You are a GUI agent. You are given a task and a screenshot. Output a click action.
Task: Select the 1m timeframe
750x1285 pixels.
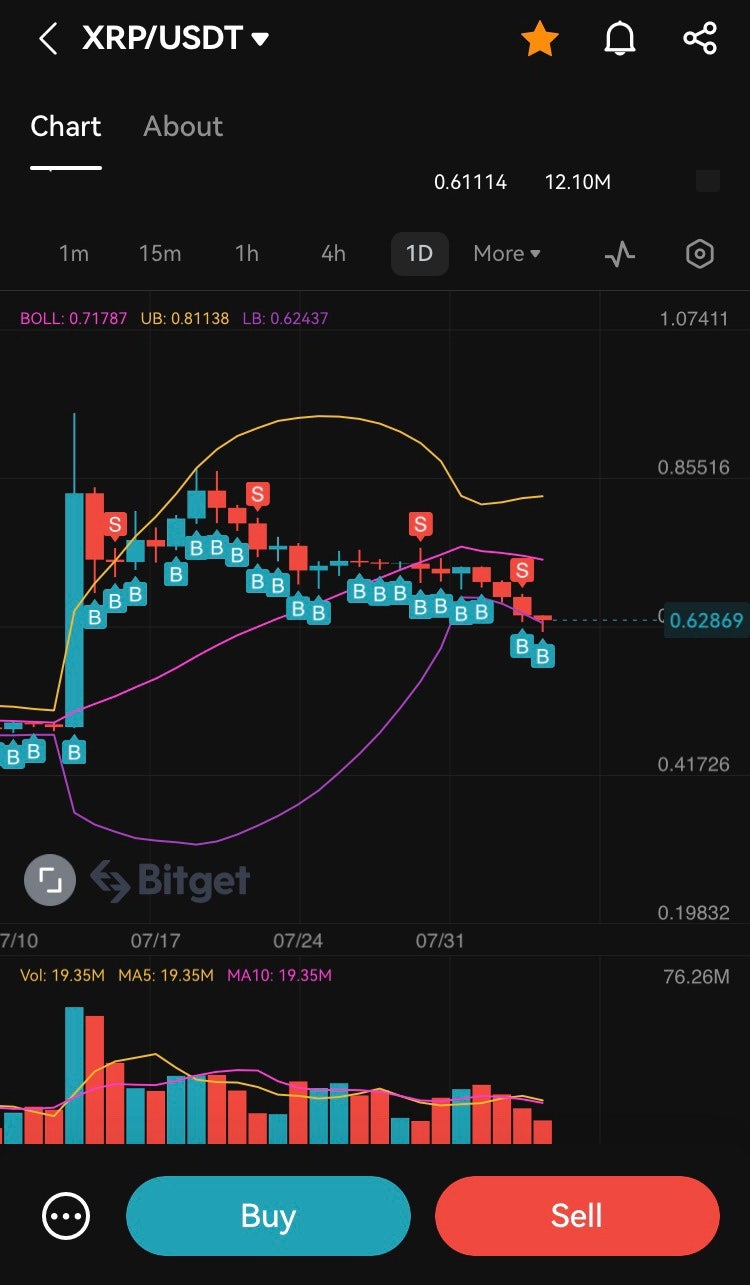tap(74, 254)
